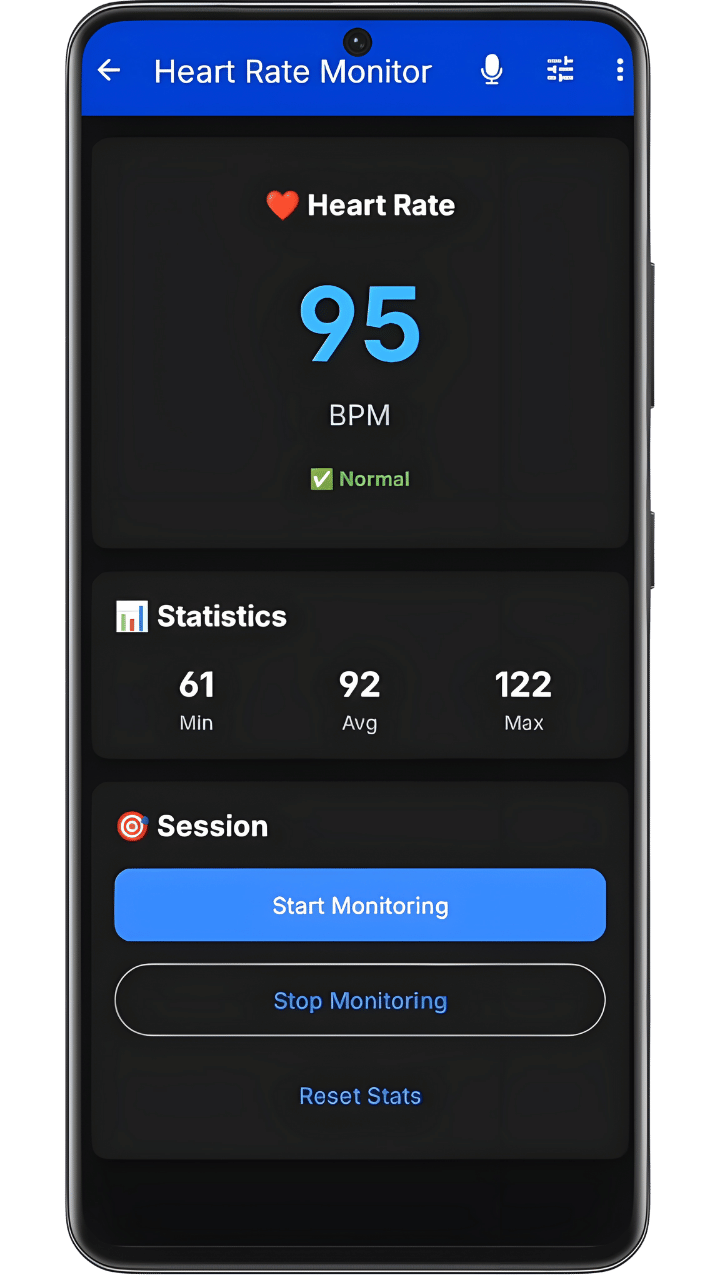Select the Avg value of 92
This screenshot has width=720, height=1280.
tap(360, 684)
